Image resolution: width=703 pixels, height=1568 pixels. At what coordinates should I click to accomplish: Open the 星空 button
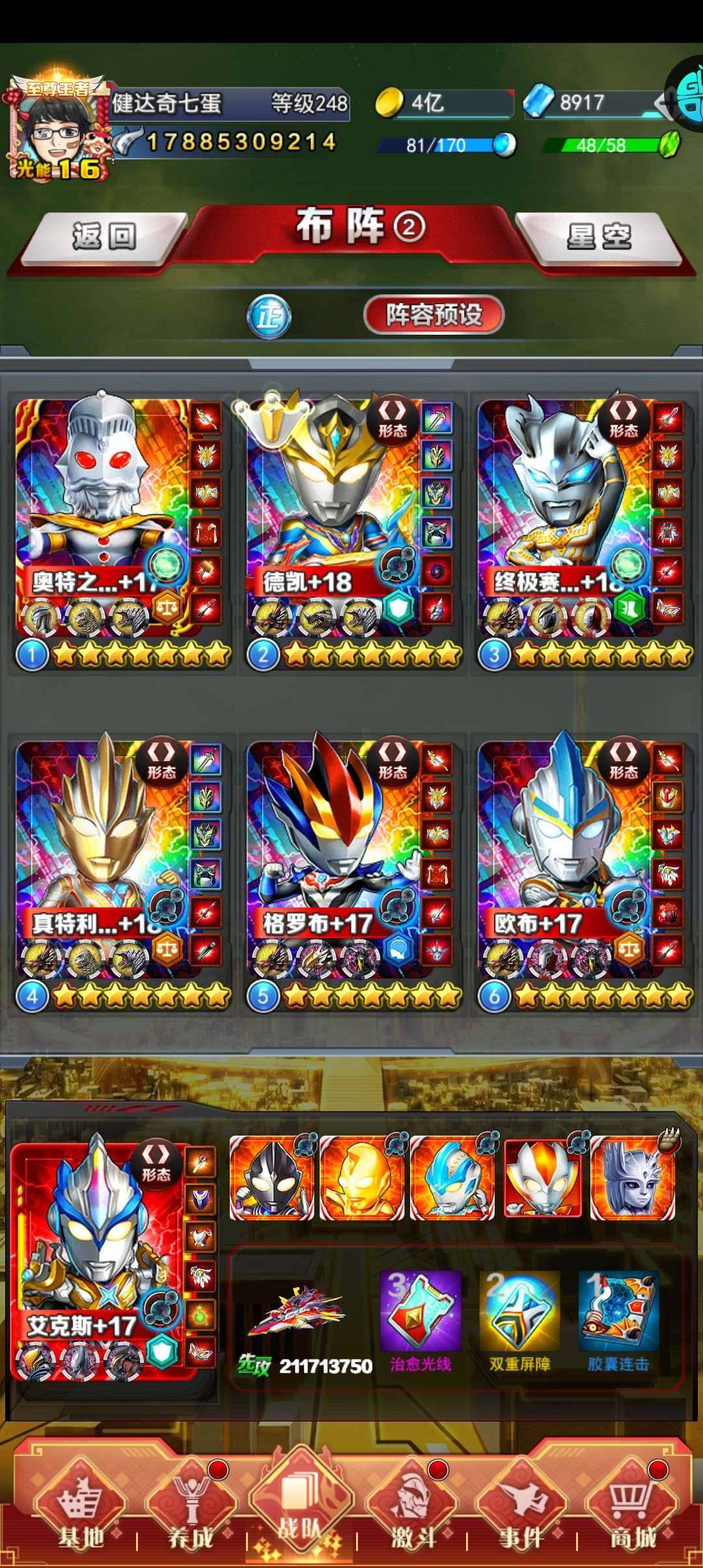598,236
